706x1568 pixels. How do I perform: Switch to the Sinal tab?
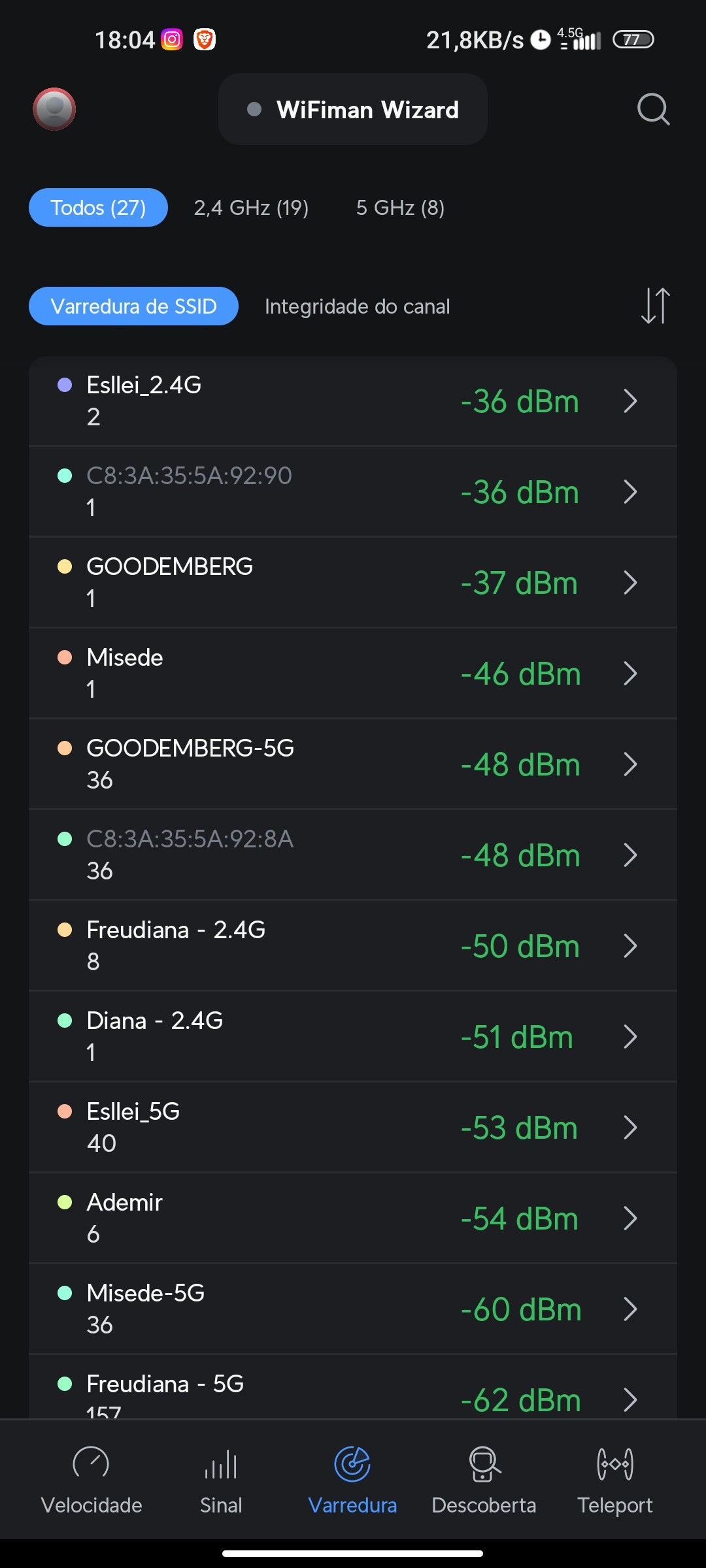pyautogui.click(x=221, y=1480)
